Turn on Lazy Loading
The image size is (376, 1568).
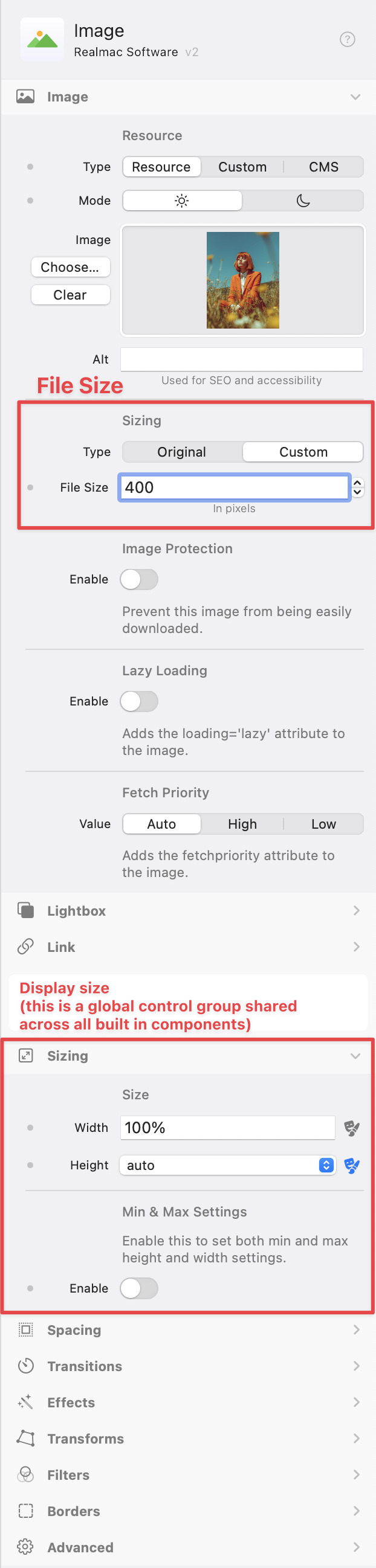[x=139, y=701]
